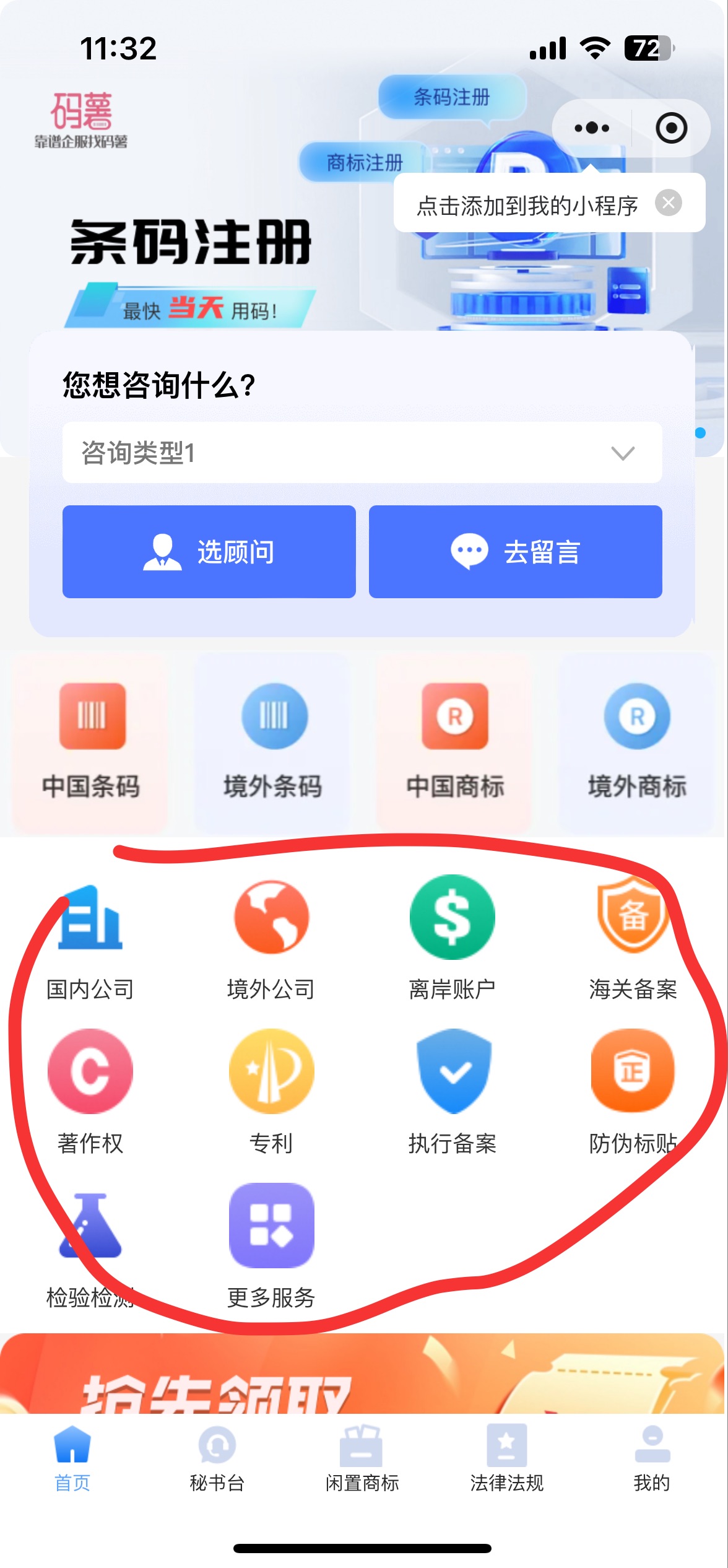Screen dimensions: 728x1568
Task: Tap the 选顾问 button
Action: click(209, 552)
